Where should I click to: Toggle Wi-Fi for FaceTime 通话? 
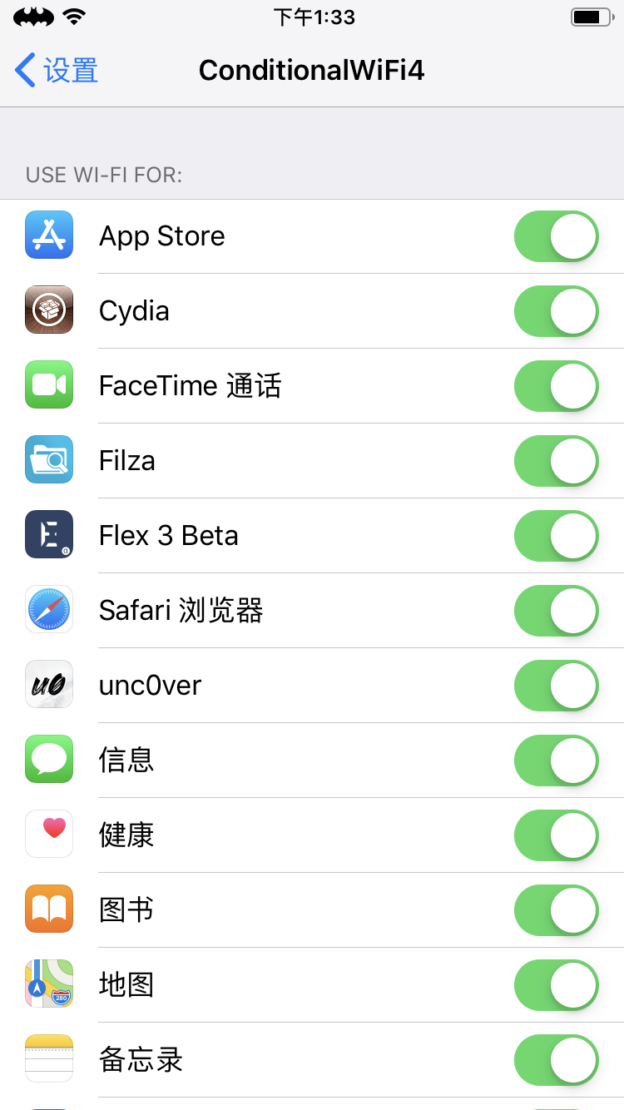(556, 387)
